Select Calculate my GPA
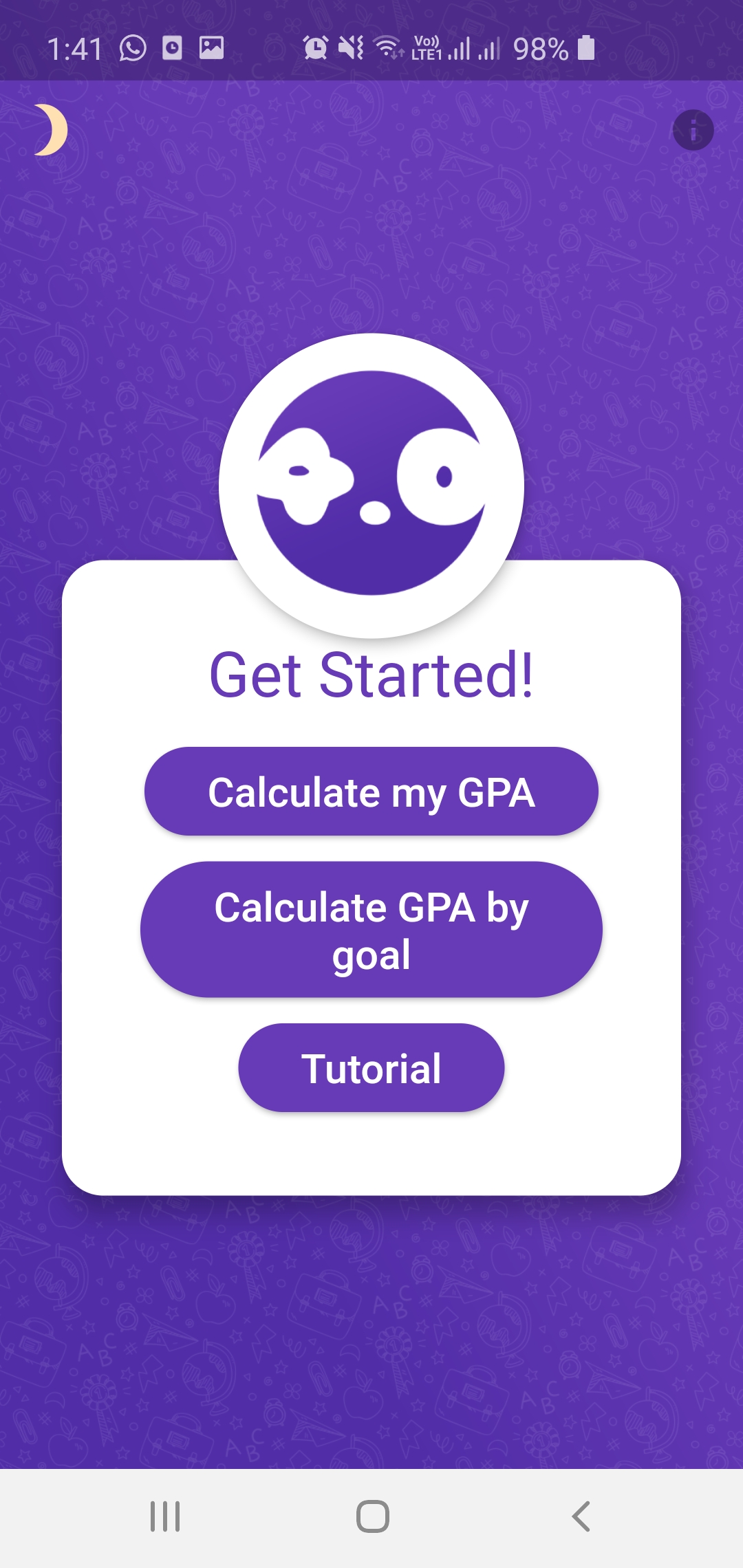Screen dimensions: 743x1568 [x=371, y=792]
